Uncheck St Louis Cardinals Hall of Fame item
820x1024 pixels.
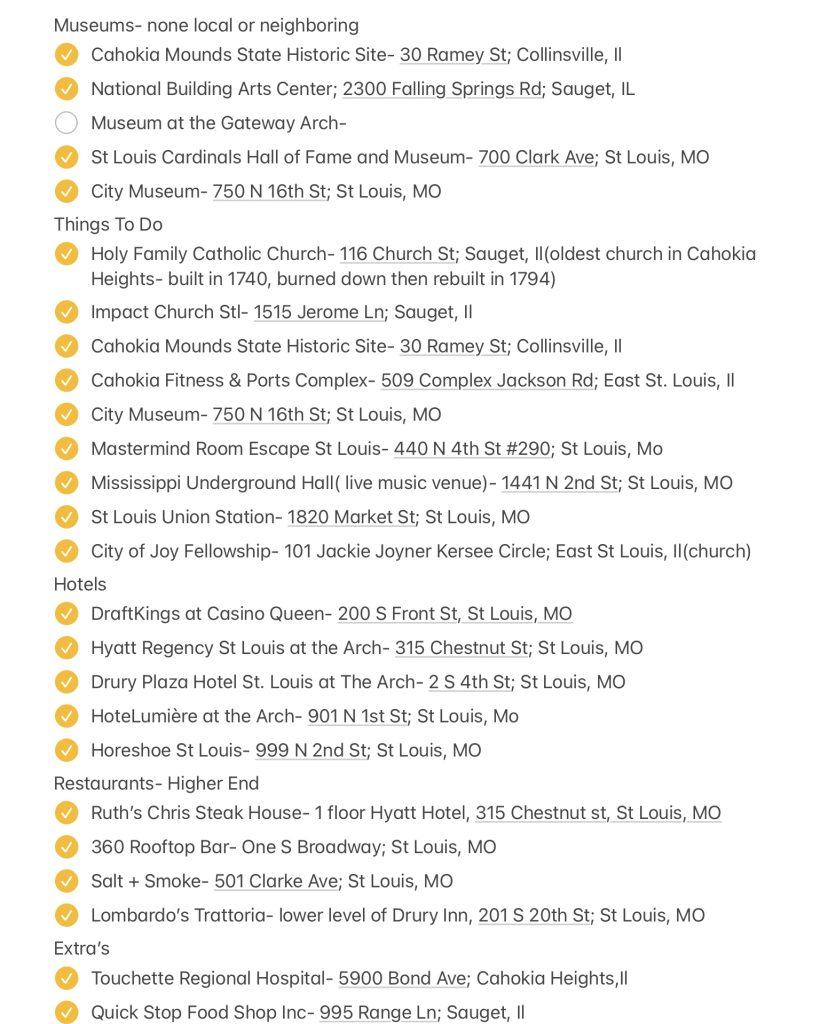pyautogui.click(x=66, y=157)
